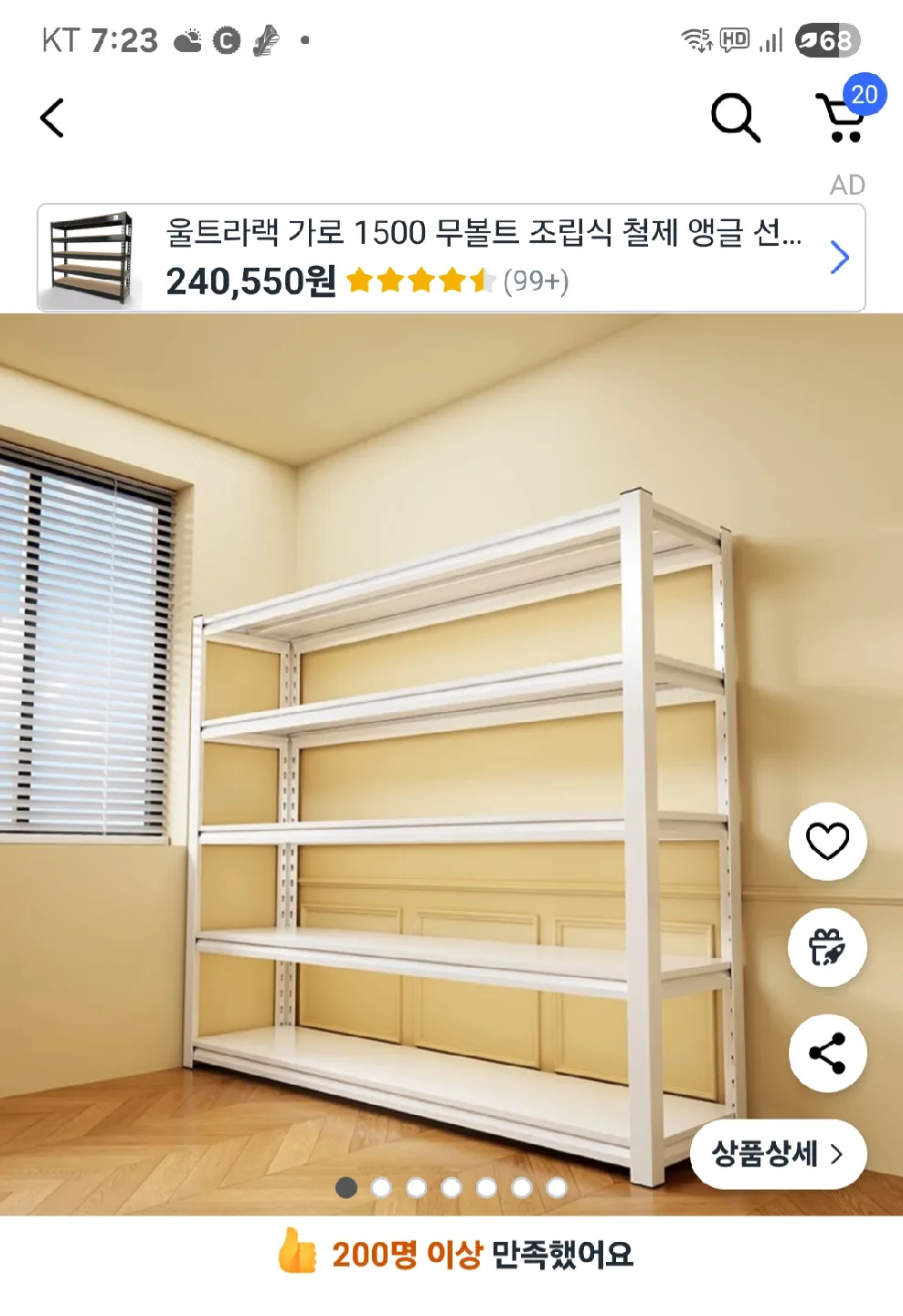Image resolution: width=903 pixels, height=1316 pixels.
Task: Open the 울트라랙 가로 1500 ad banner
Action: coord(451,258)
